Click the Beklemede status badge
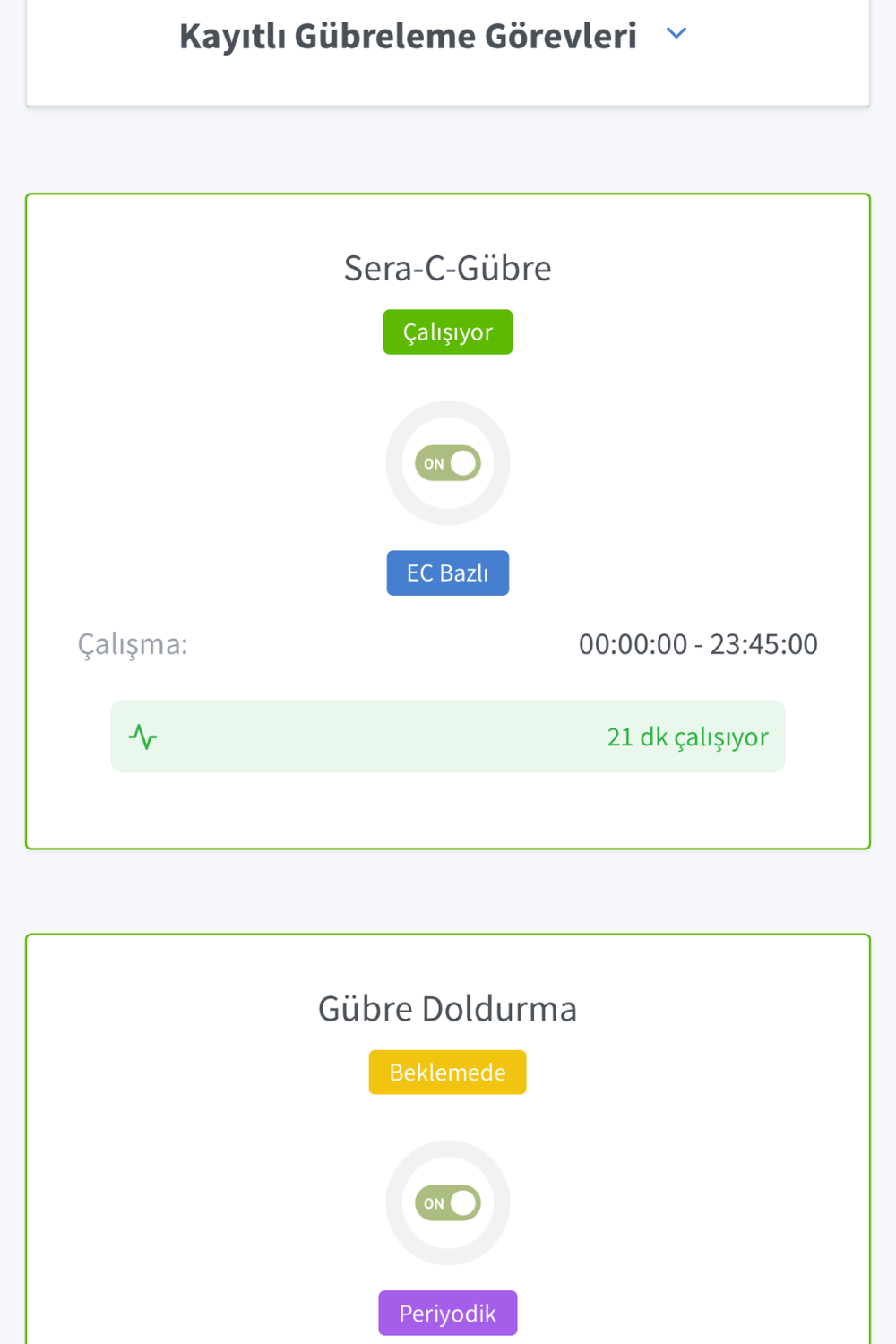 click(x=448, y=1072)
